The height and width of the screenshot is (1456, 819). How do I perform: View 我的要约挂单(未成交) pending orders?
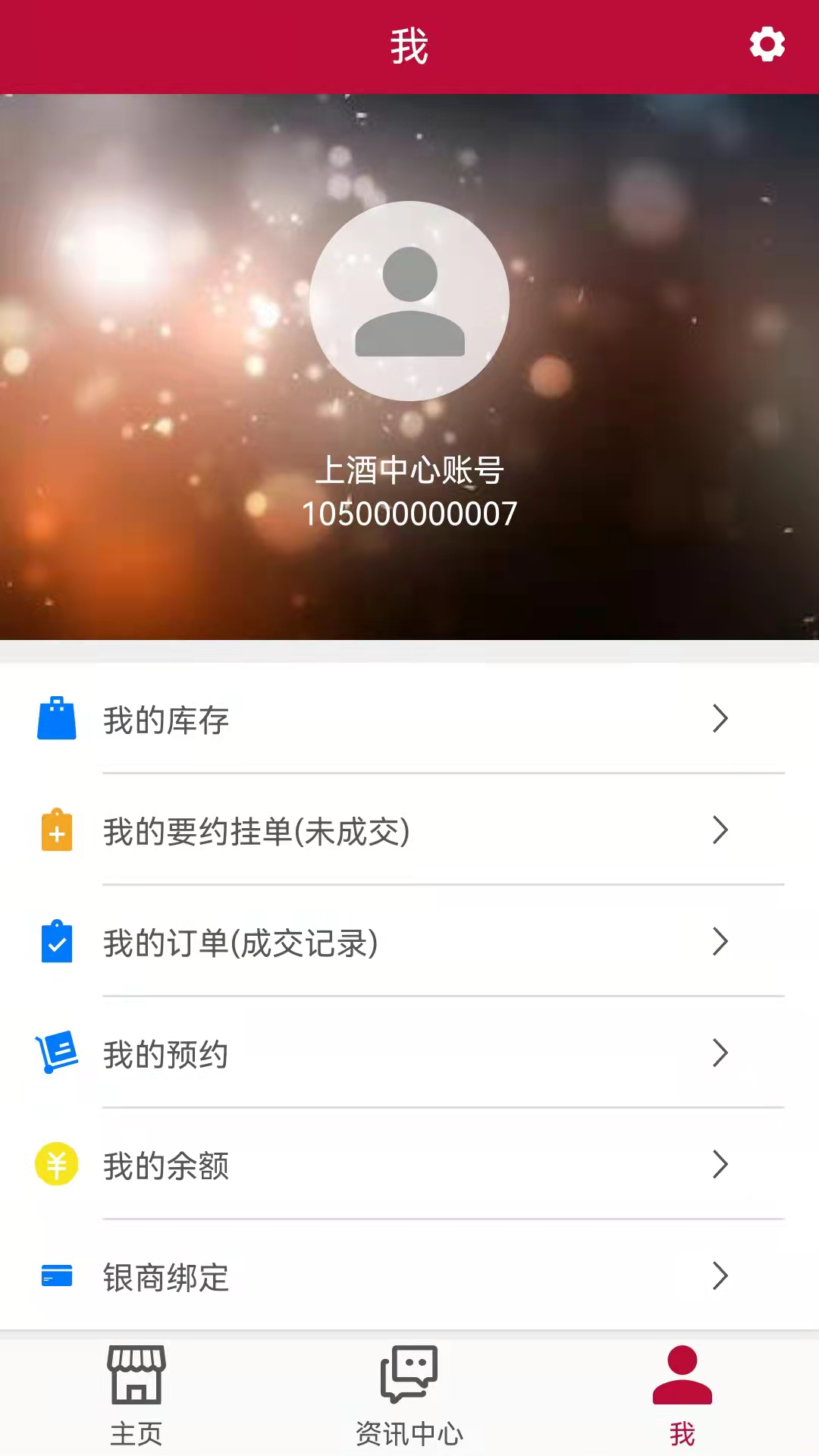tap(409, 831)
